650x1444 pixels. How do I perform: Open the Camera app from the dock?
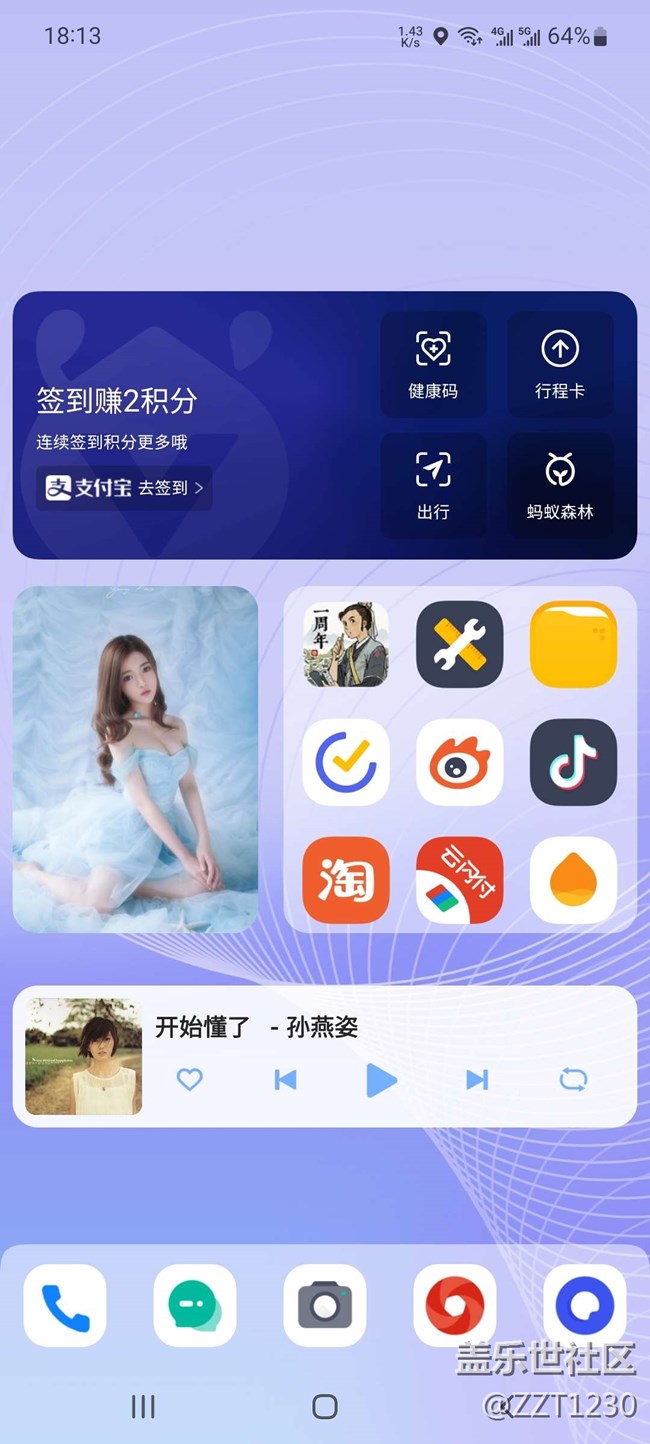pos(325,1305)
